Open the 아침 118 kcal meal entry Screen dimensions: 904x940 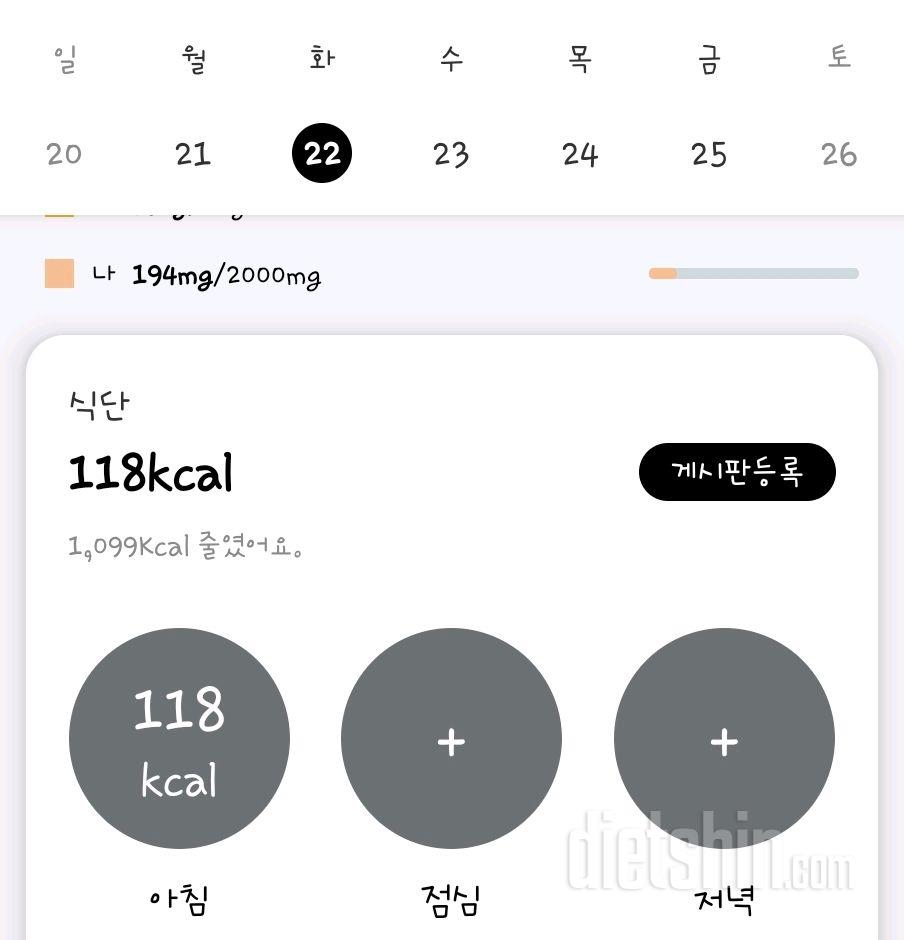click(179, 739)
